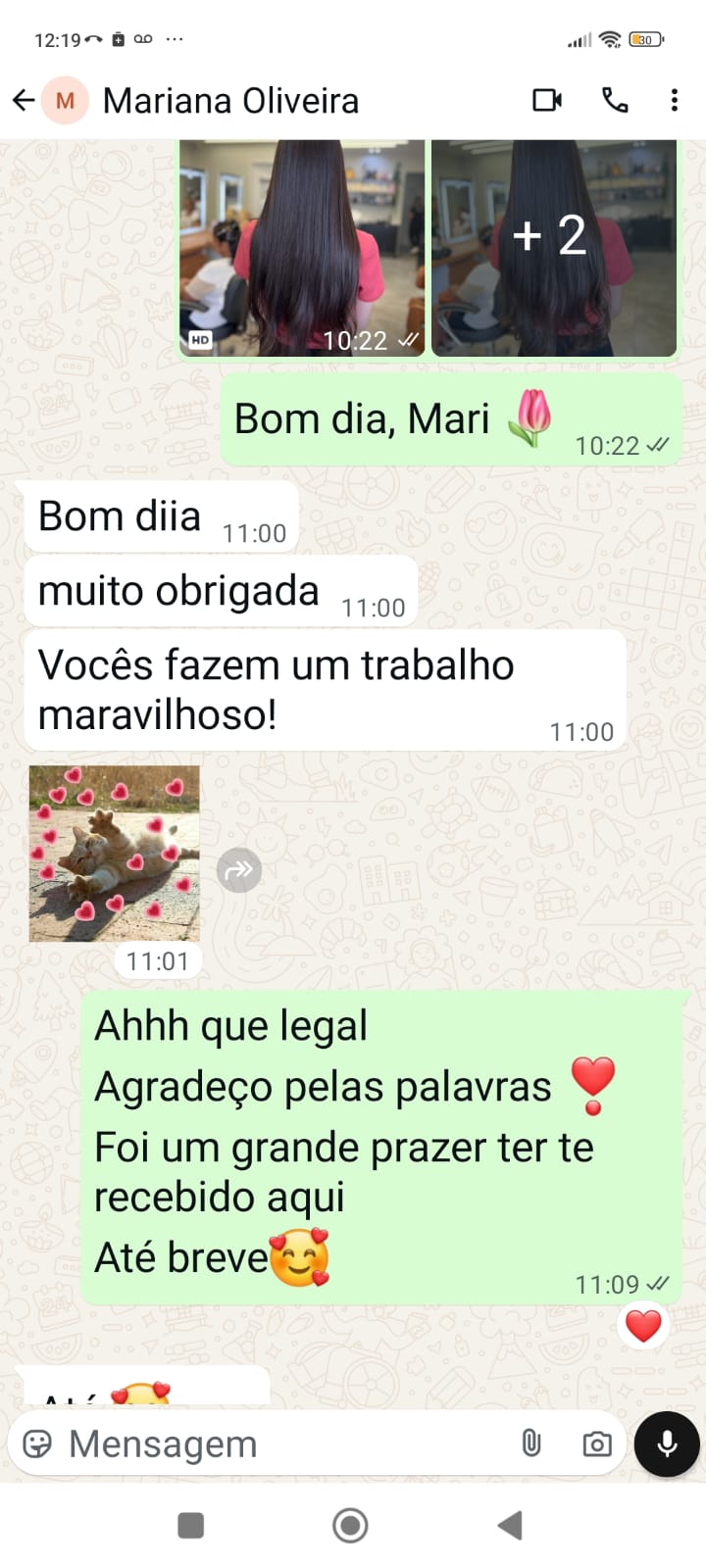Open the HD hair photo
This screenshot has width=706, height=1568.
click(302, 247)
